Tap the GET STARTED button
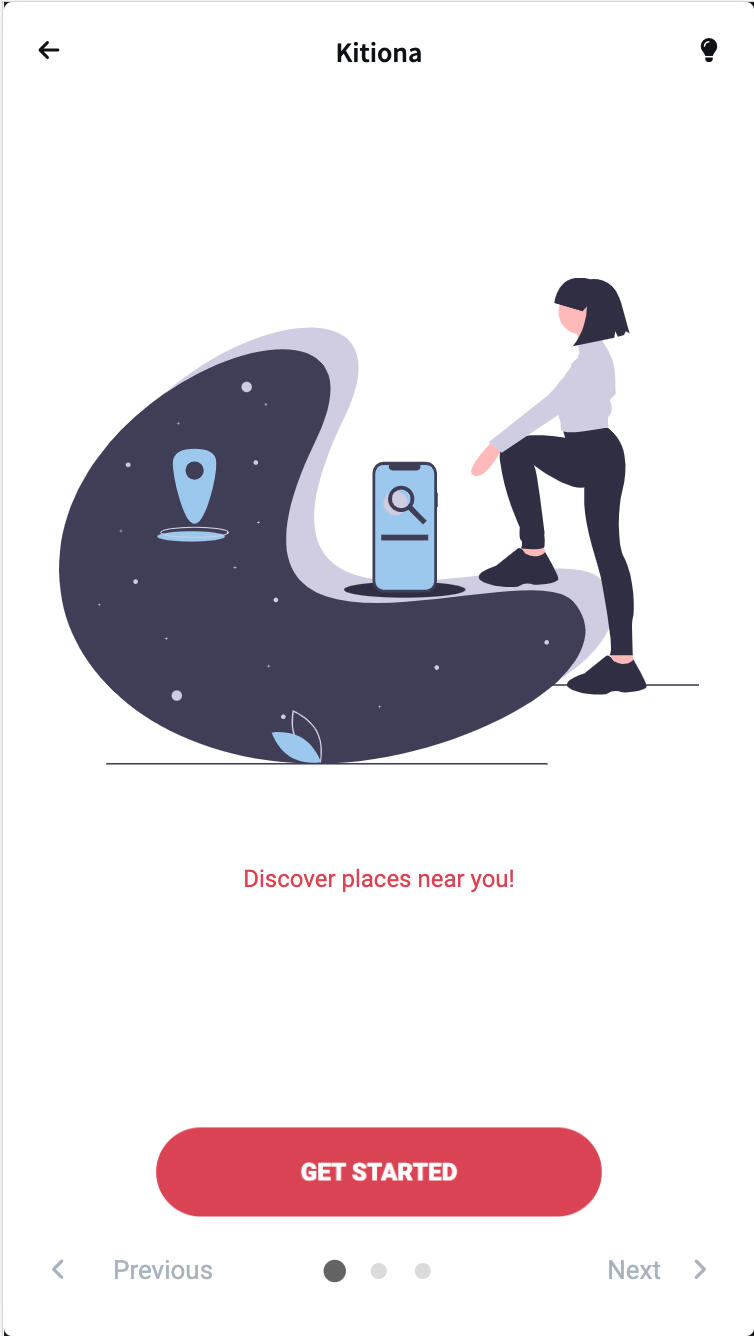The width and height of the screenshot is (754, 1336). coord(378,1172)
